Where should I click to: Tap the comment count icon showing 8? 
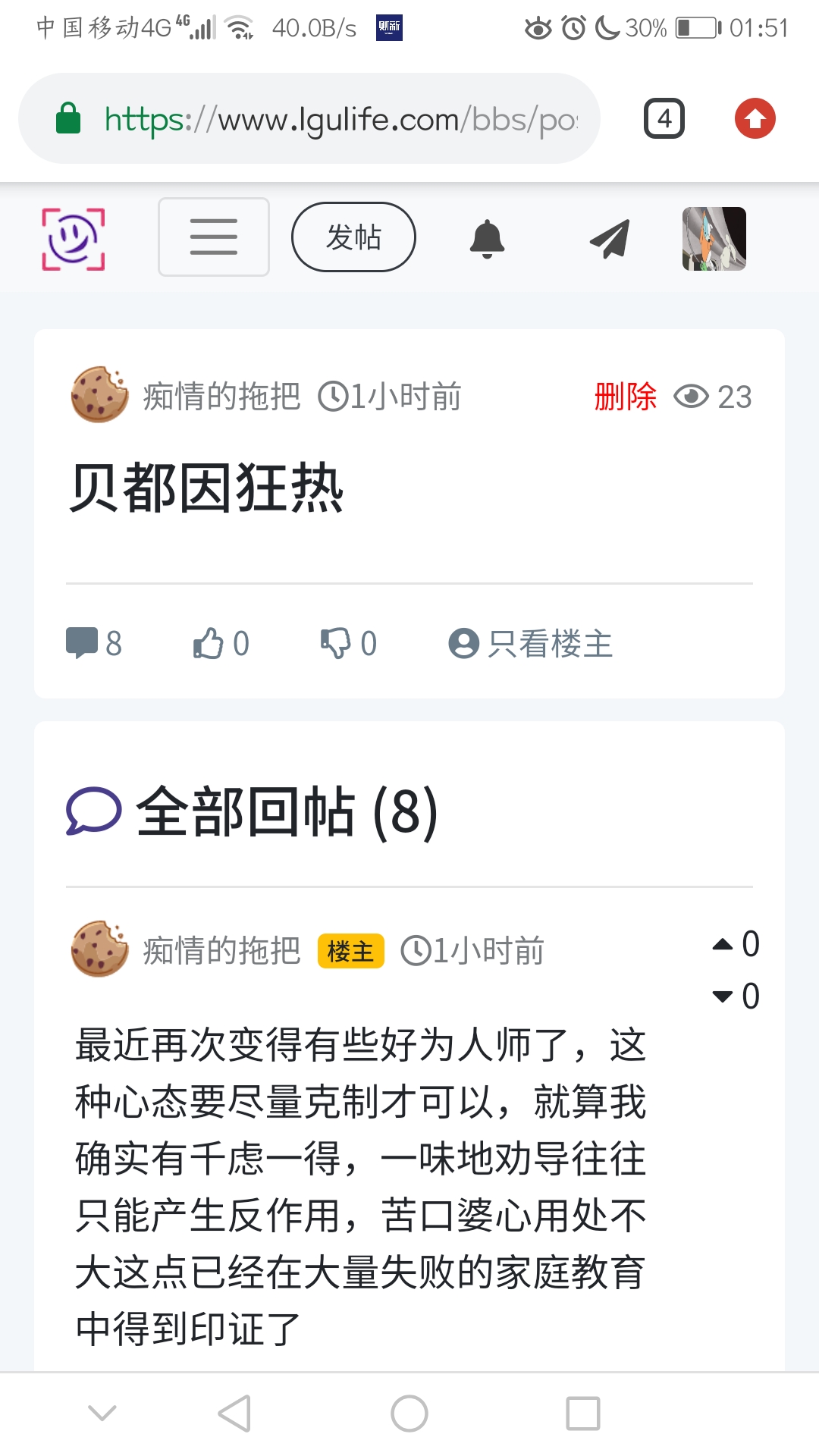click(82, 643)
